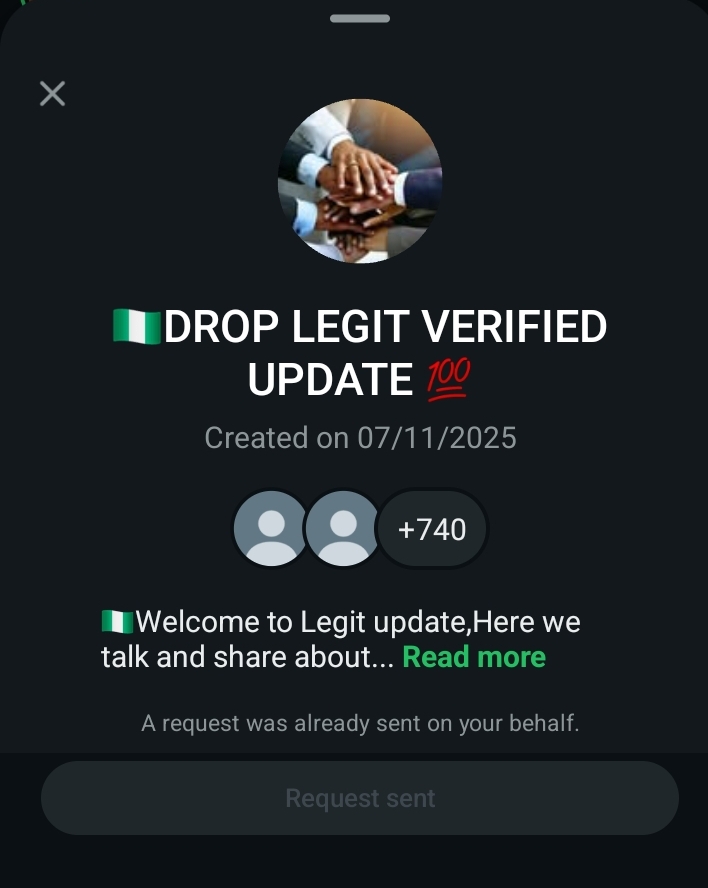Screen dimensions: 708x888
Task: Close the group invite sheet
Action: (52, 94)
